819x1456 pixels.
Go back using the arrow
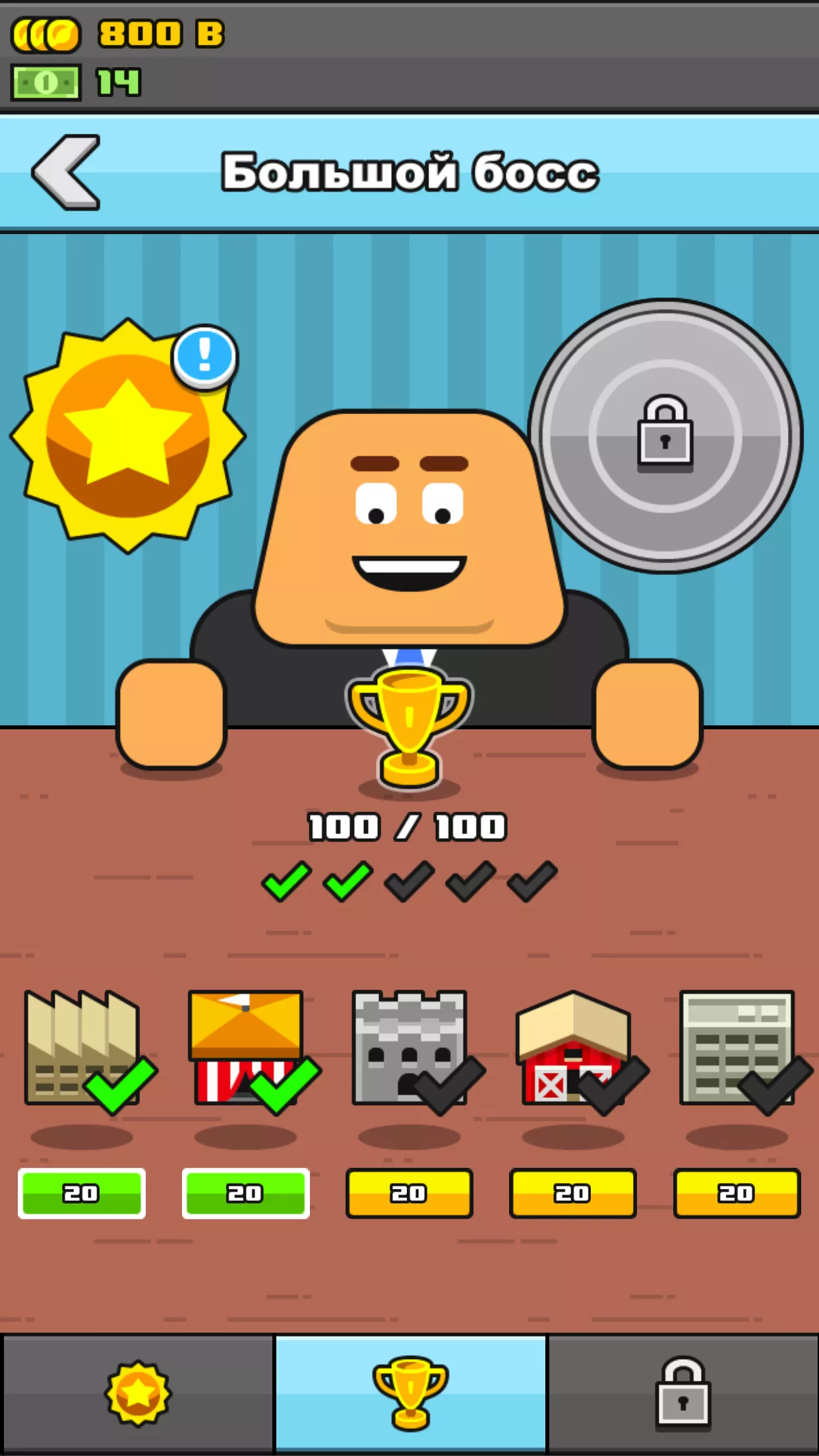(66, 173)
